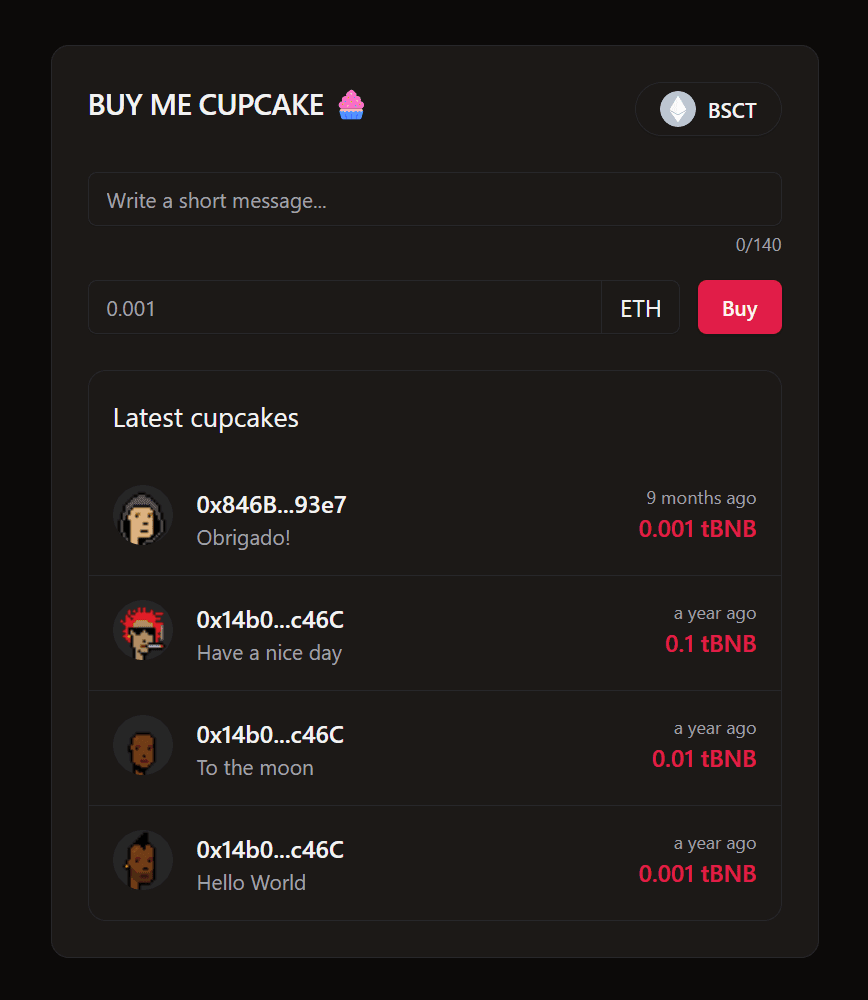The height and width of the screenshot is (1000, 868).
Task: Click the 'Write a short message...' input field
Action: click(435, 199)
